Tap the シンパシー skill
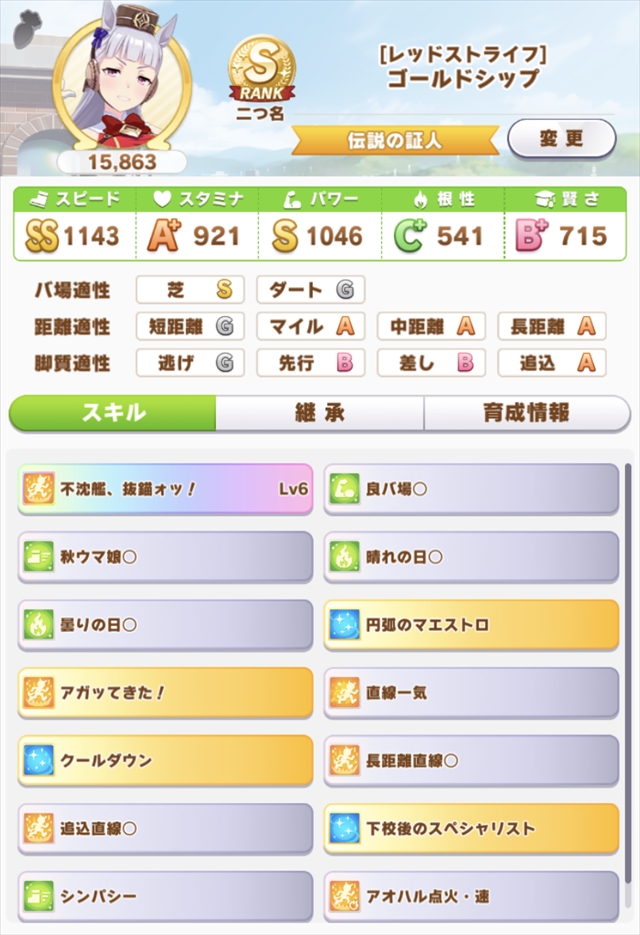This screenshot has height=935, width=640. tap(165, 896)
